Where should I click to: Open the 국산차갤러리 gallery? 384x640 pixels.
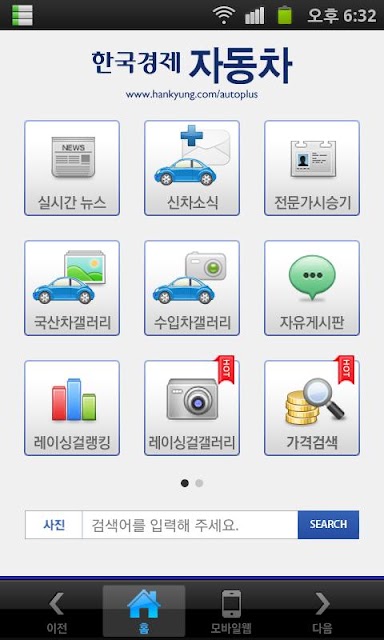pos(72,288)
